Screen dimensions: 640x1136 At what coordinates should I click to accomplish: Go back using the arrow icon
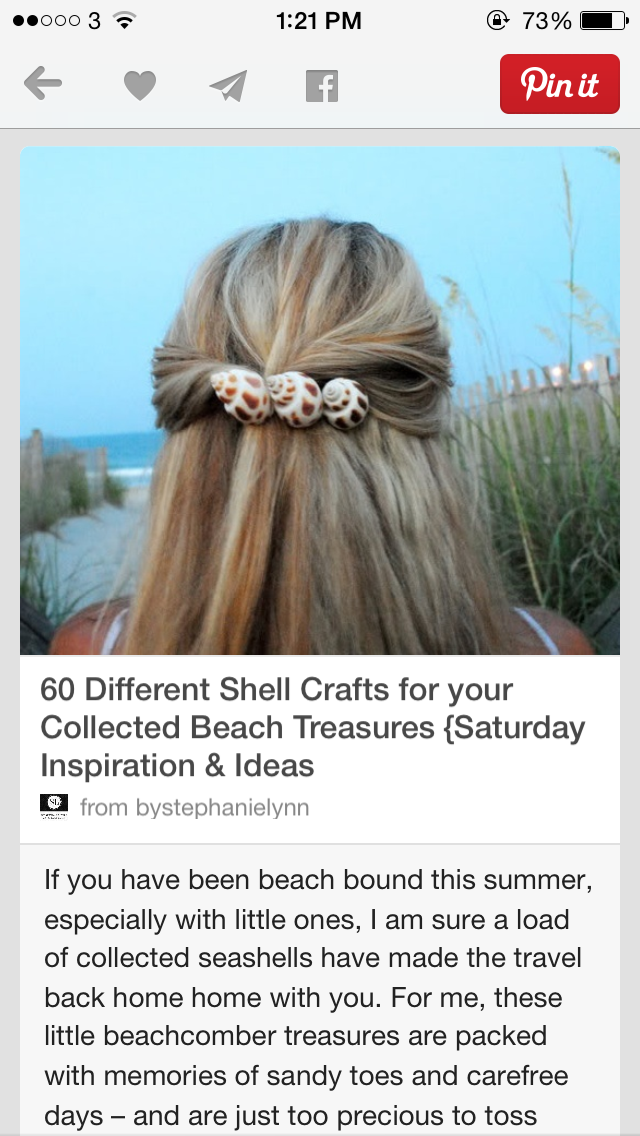click(x=43, y=84)
